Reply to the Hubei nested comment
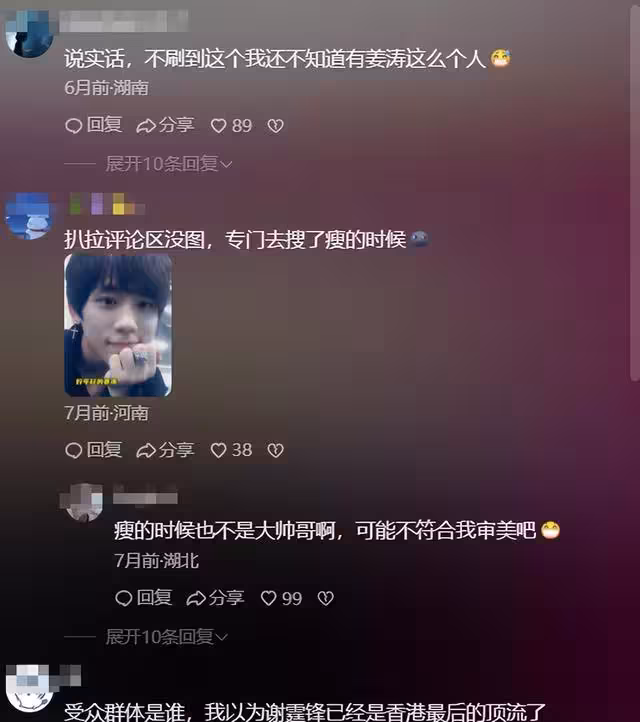This screenshot has width=640, height=722. click(143, 597)
